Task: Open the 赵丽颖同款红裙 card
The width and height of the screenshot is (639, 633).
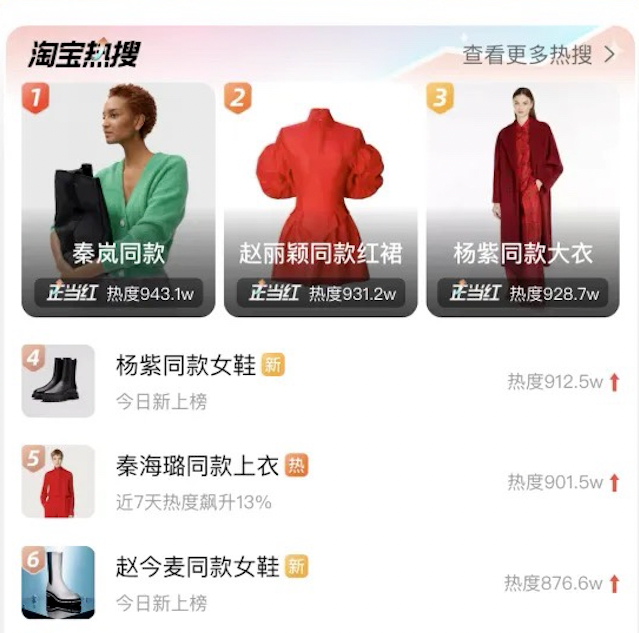Action: point(320,200)
